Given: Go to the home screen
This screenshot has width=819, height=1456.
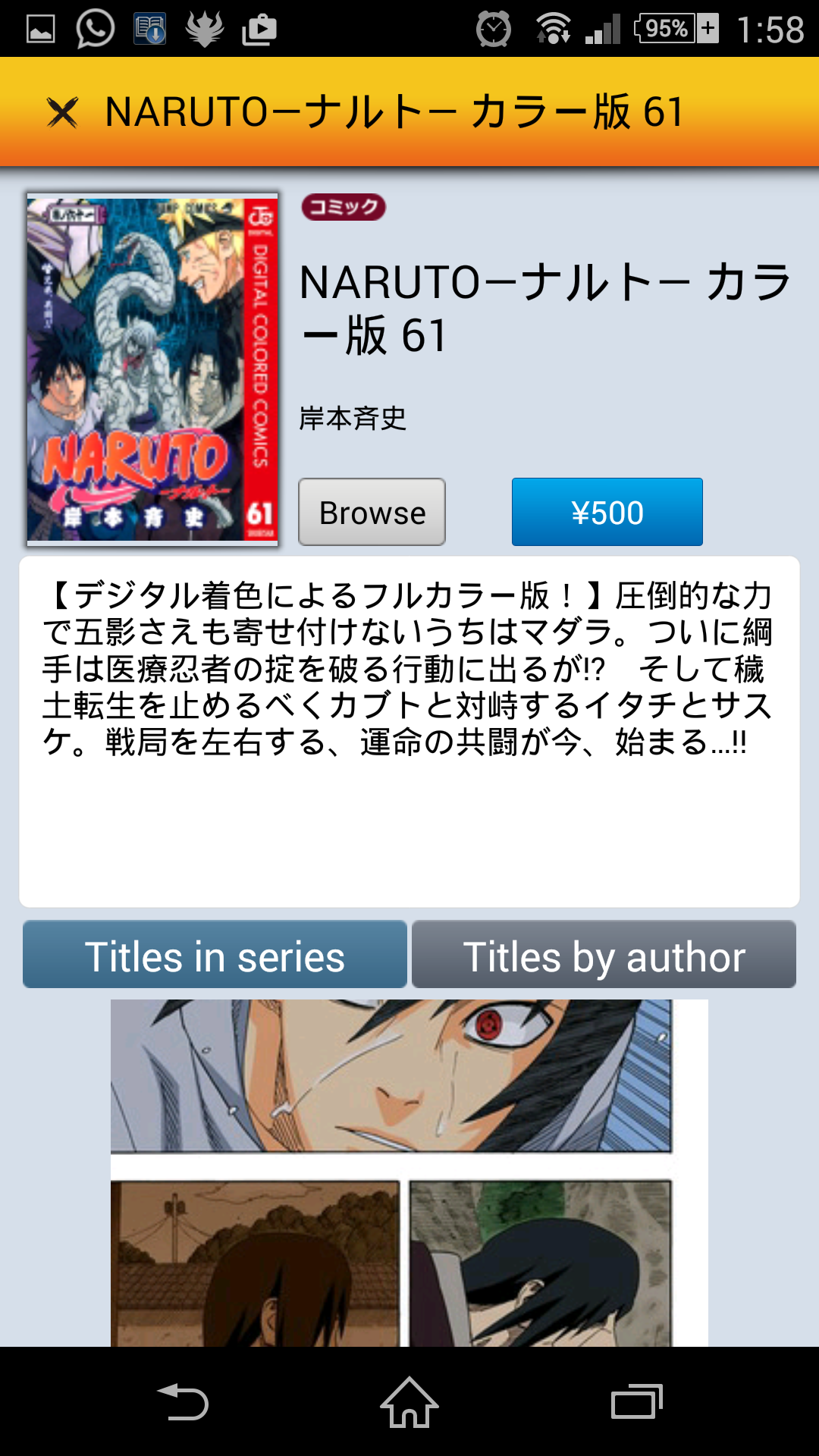Looking at the screenshot, I should pyautogui.click(x=409, y=1401).
